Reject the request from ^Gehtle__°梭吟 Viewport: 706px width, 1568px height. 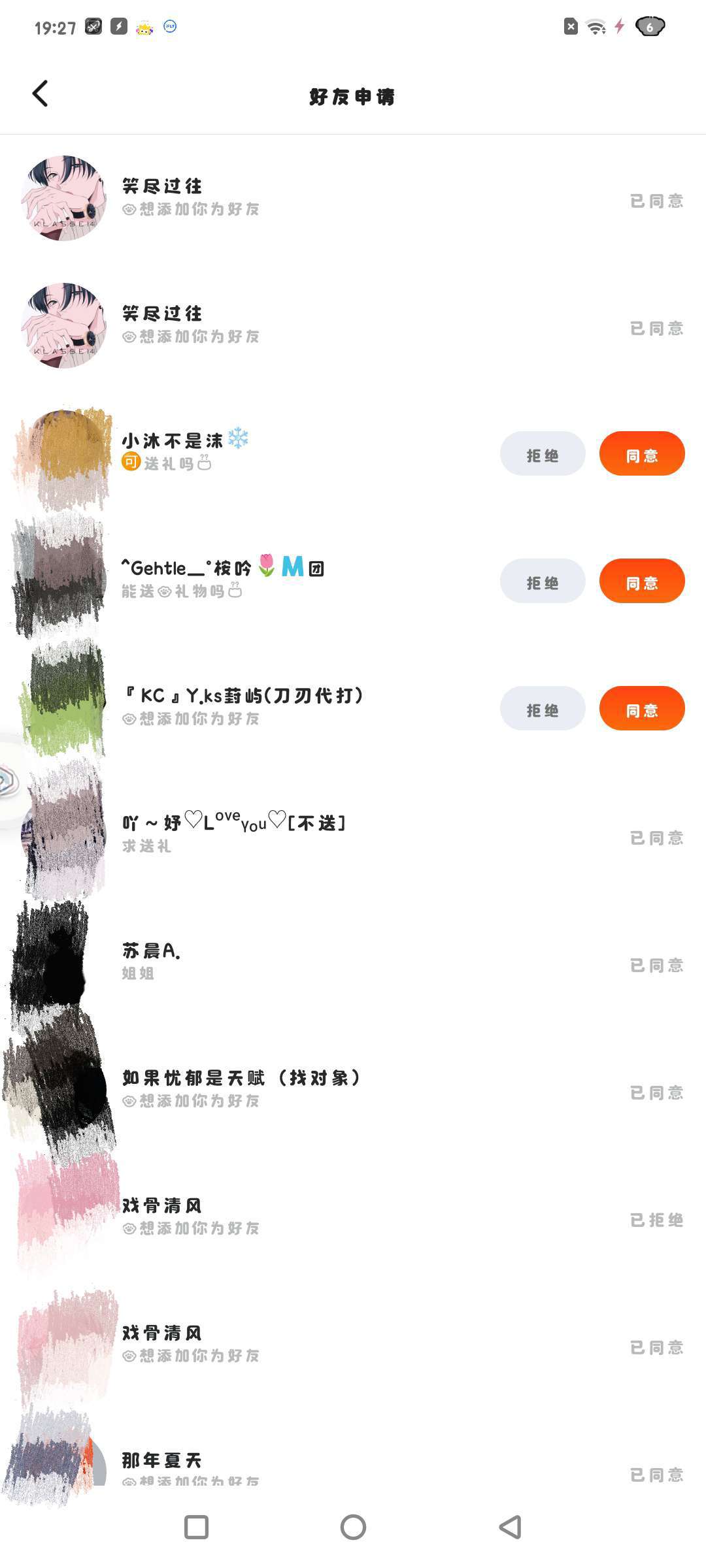(542, 581)
